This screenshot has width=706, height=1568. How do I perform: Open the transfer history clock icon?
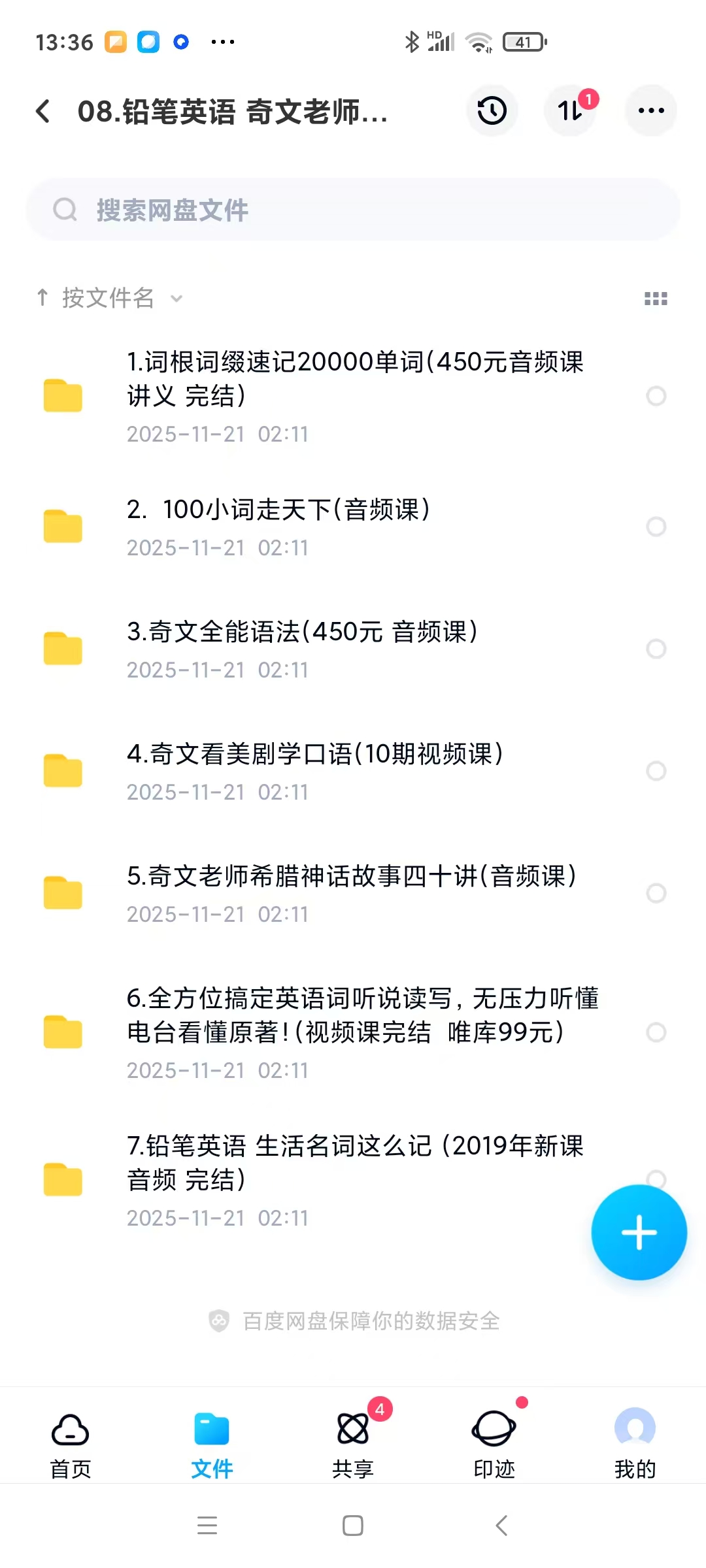pyautogui.click(x=492, y=111)
